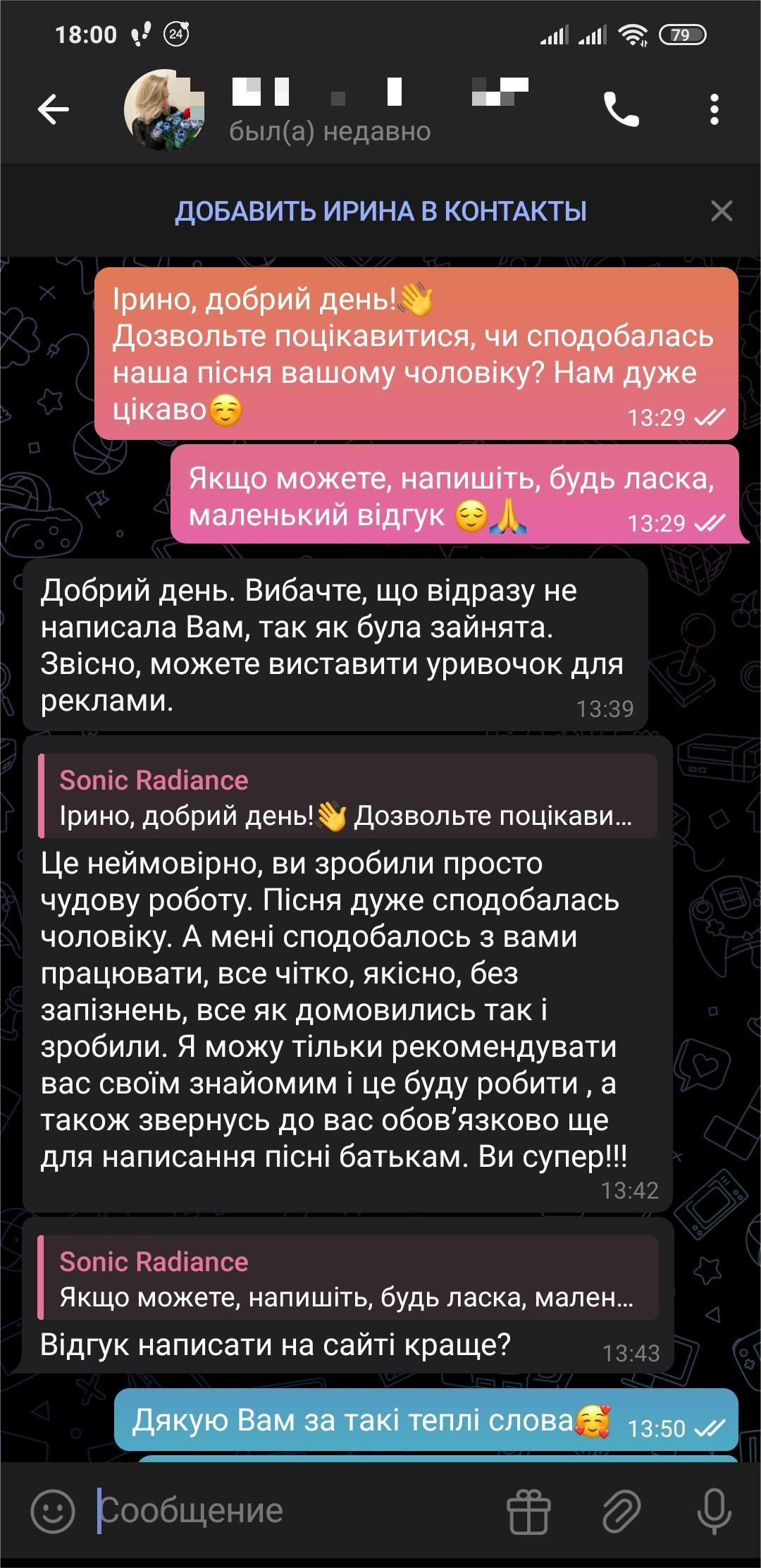Tap the microphone to record voice
Screen dimensions: 761x1568
[714, 1512]
